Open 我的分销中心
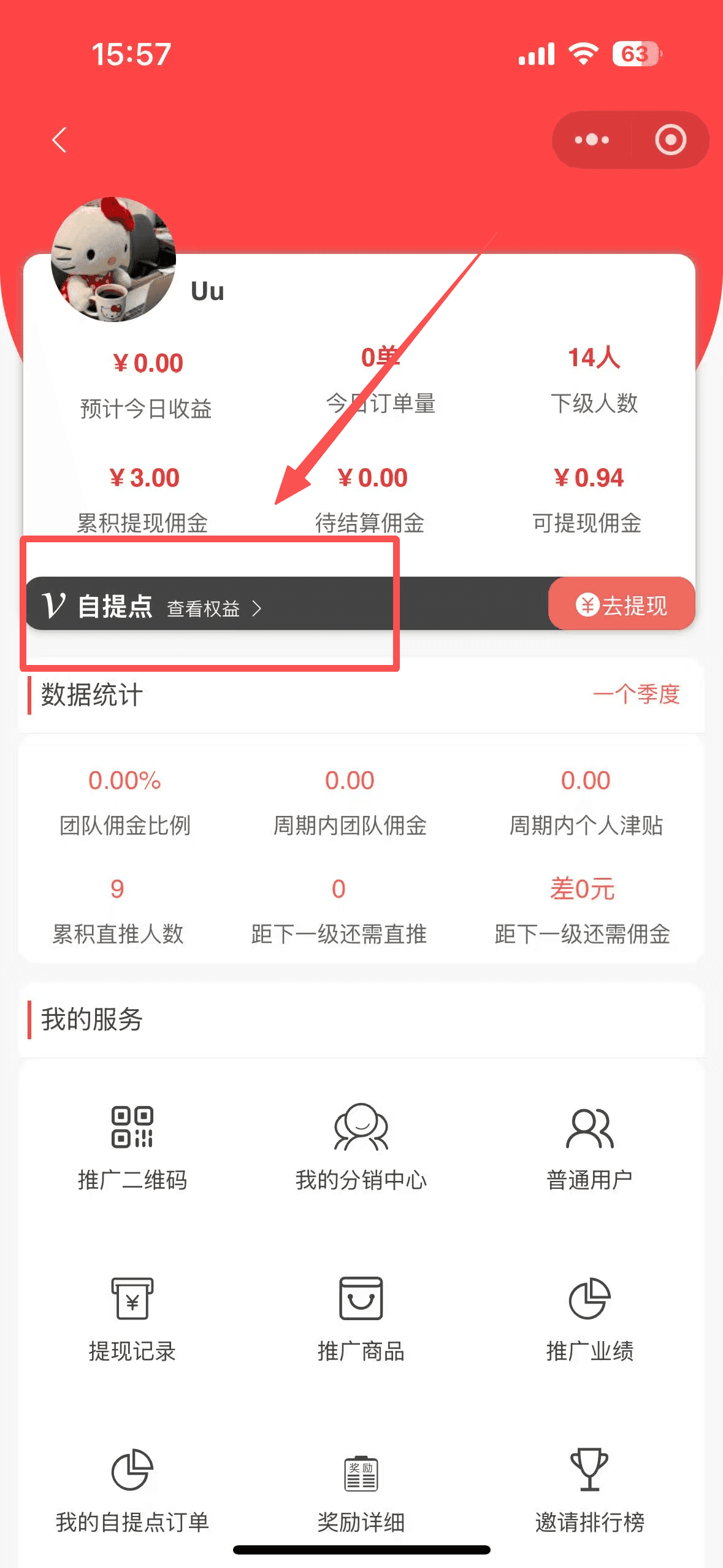The image size is (723, 1568). tap(361, 1147)
